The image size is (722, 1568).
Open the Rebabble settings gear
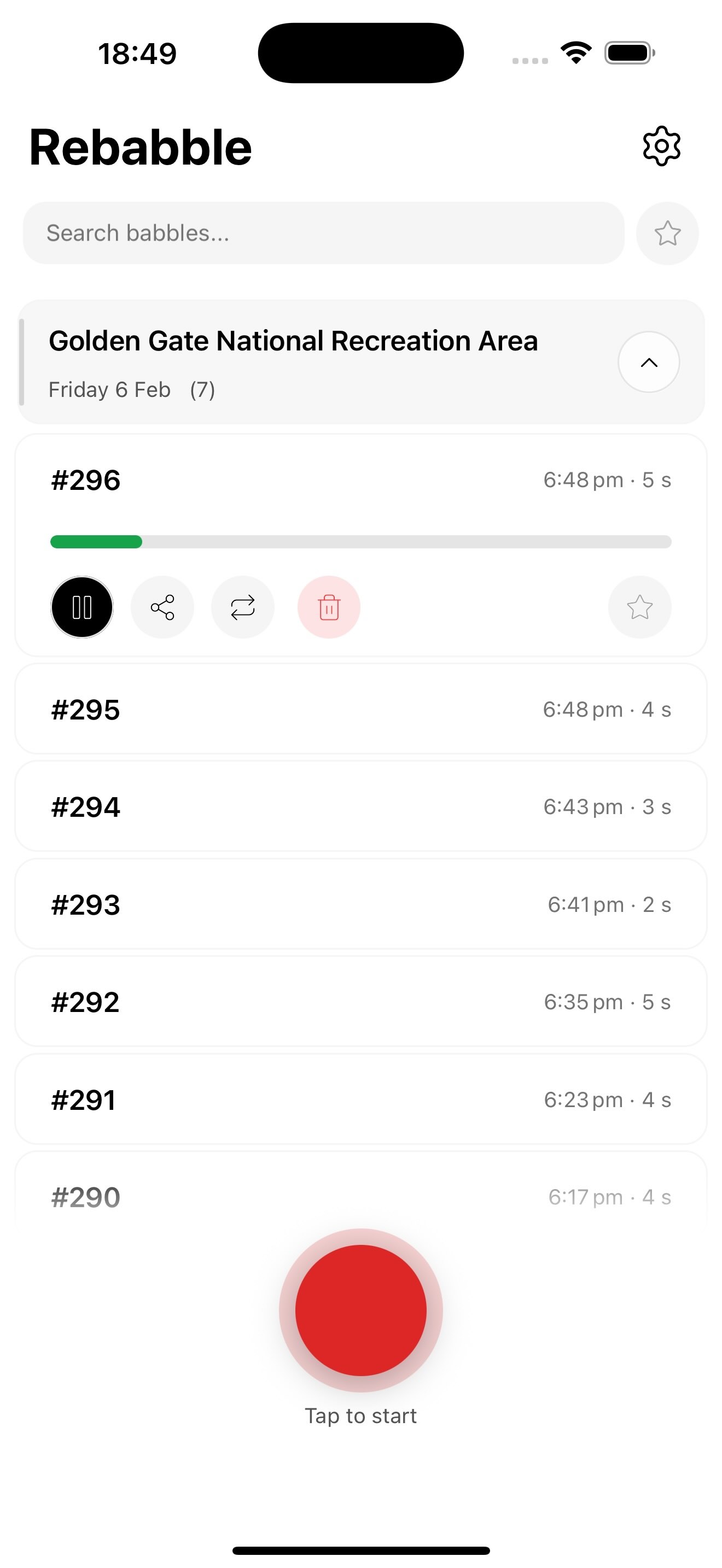pos(661,145)
